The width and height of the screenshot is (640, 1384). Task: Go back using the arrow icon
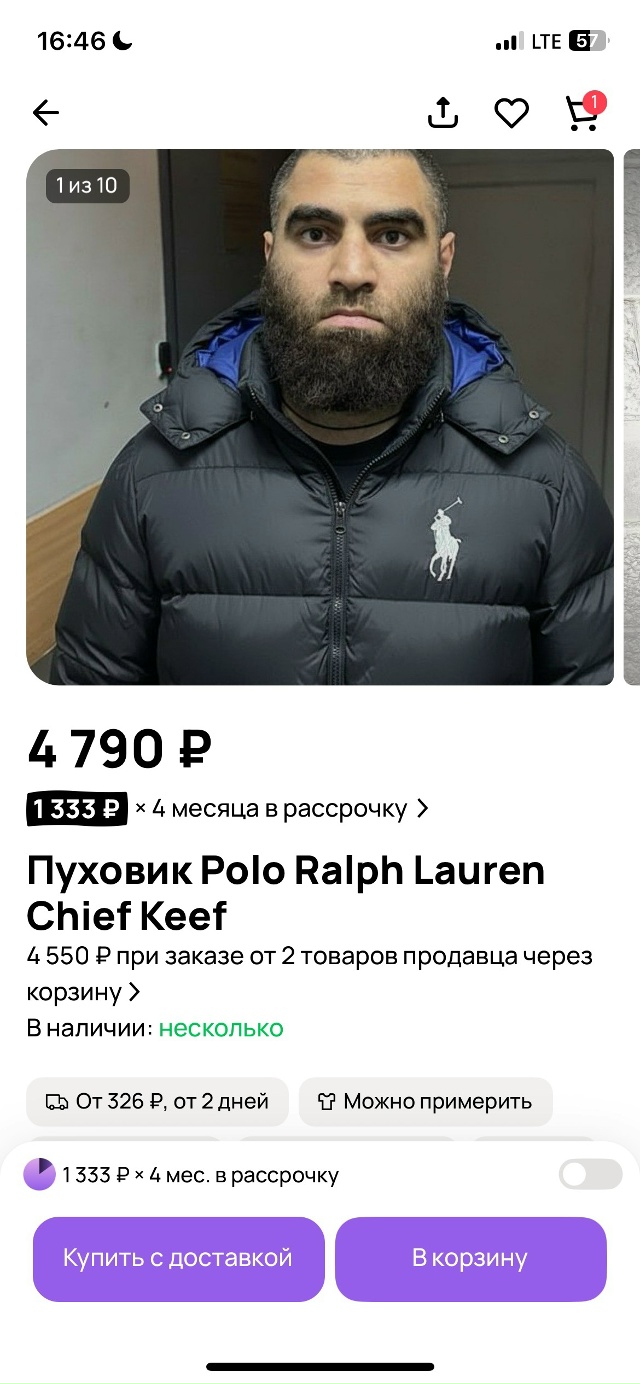pyautogui.click(x=46, y=114)
